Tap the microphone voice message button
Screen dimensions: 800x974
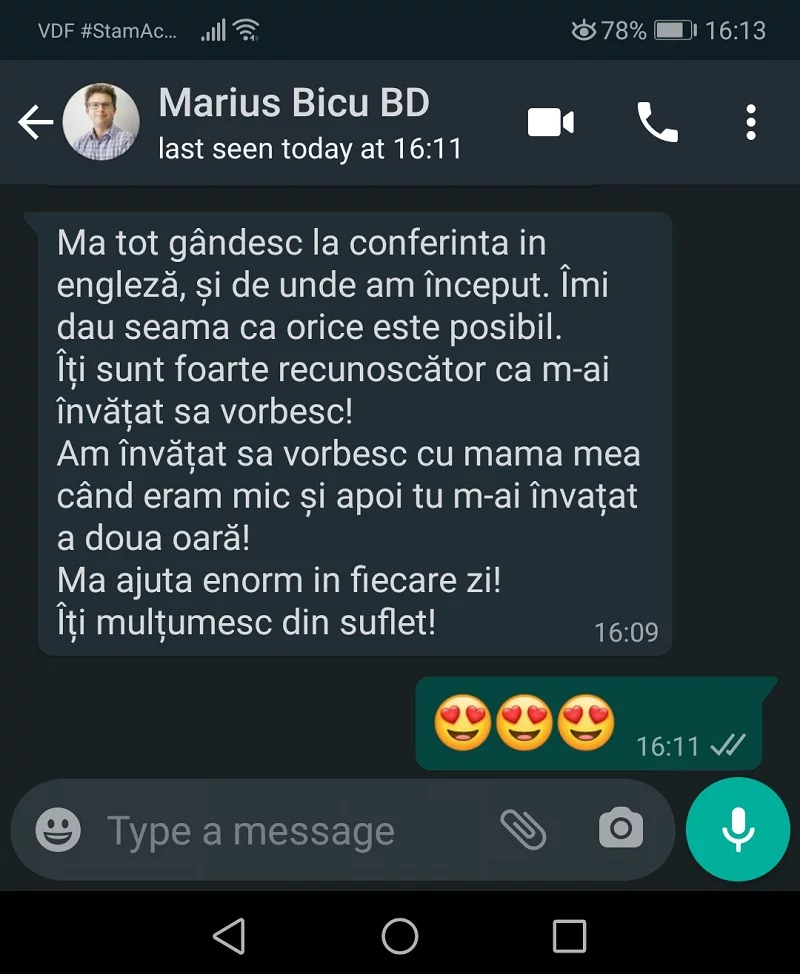click(738, 828)
